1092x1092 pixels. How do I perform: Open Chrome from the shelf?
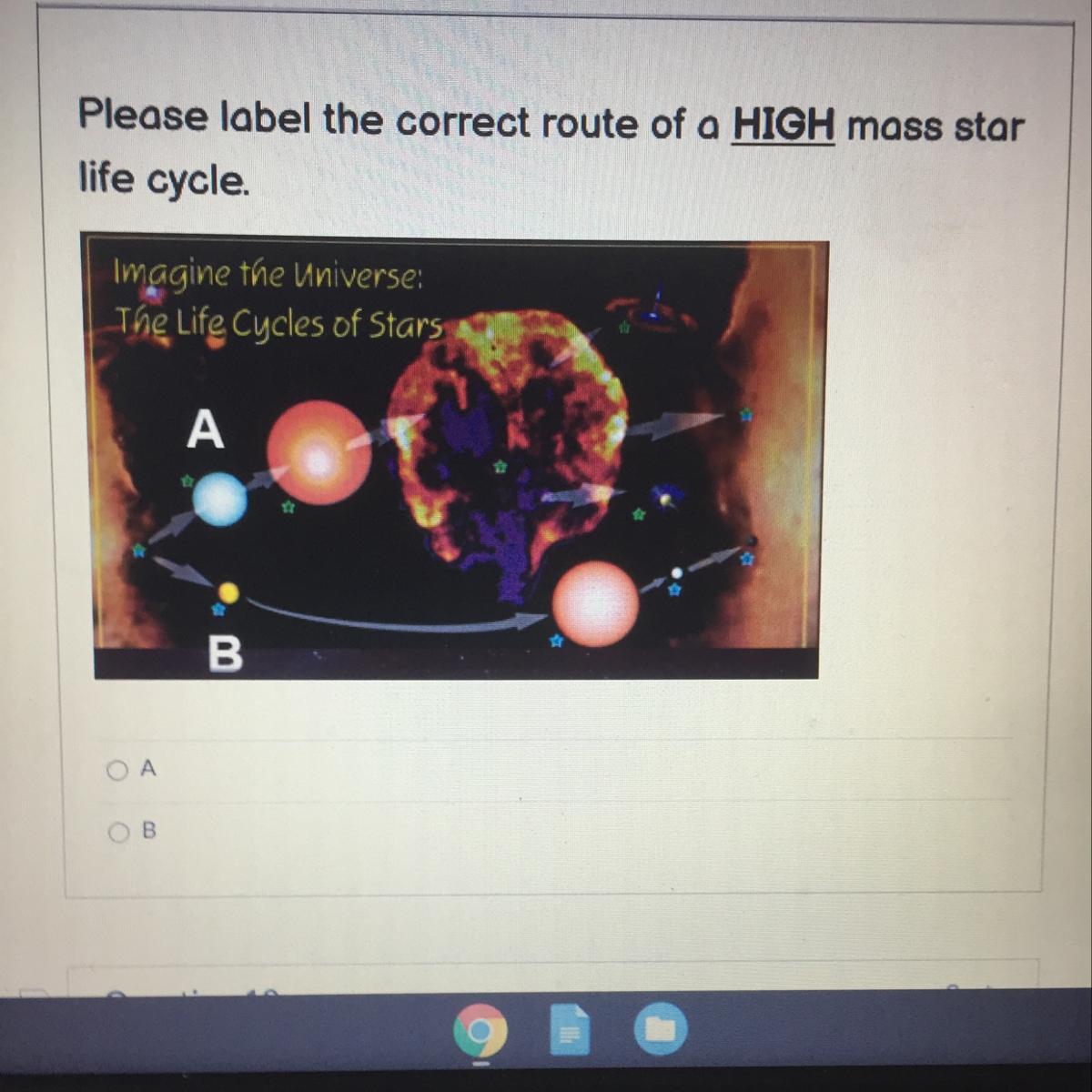pyautogui.click(x=480, y=1031)
